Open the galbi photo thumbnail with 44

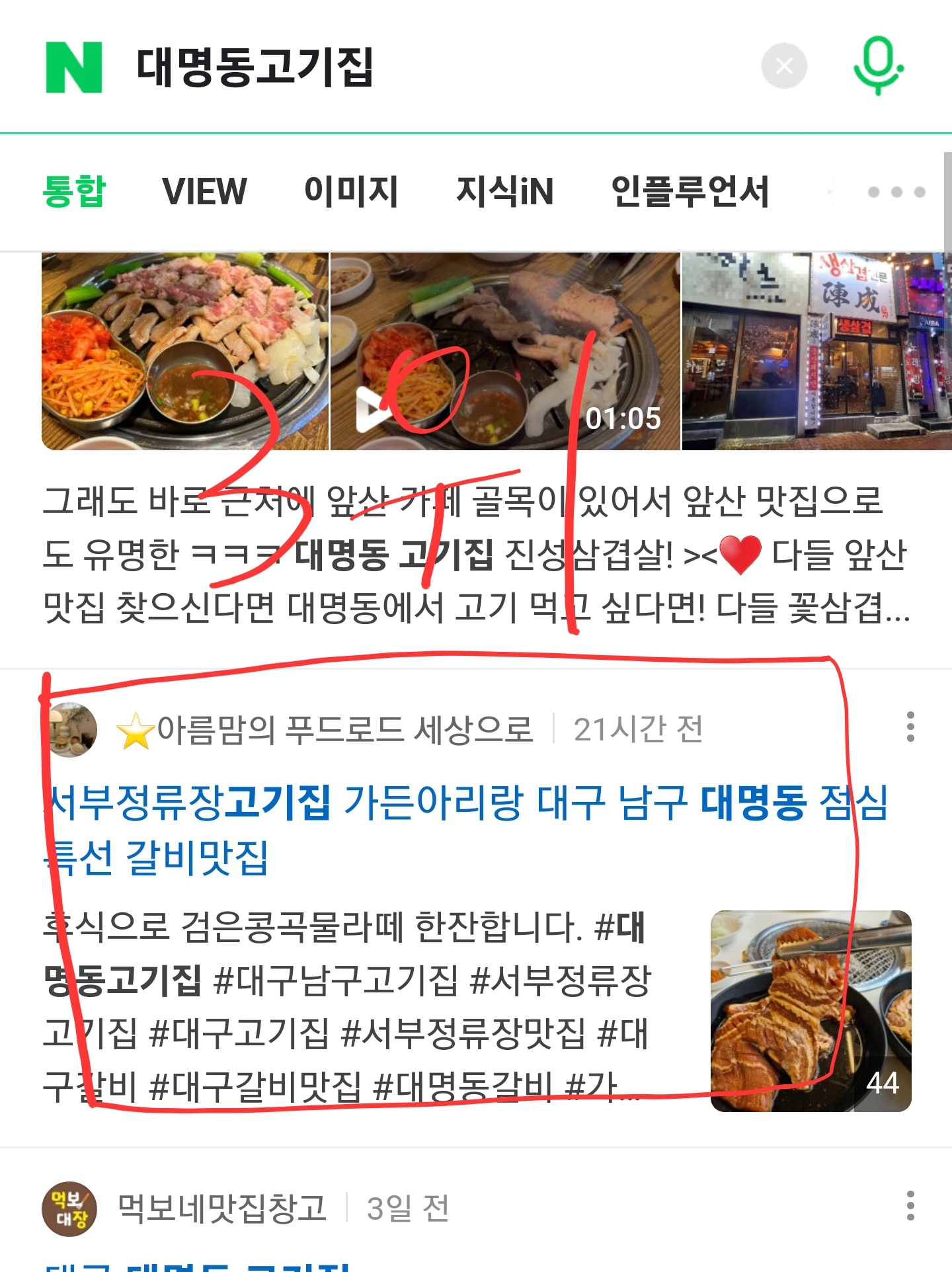click(x=811, y=1011)
